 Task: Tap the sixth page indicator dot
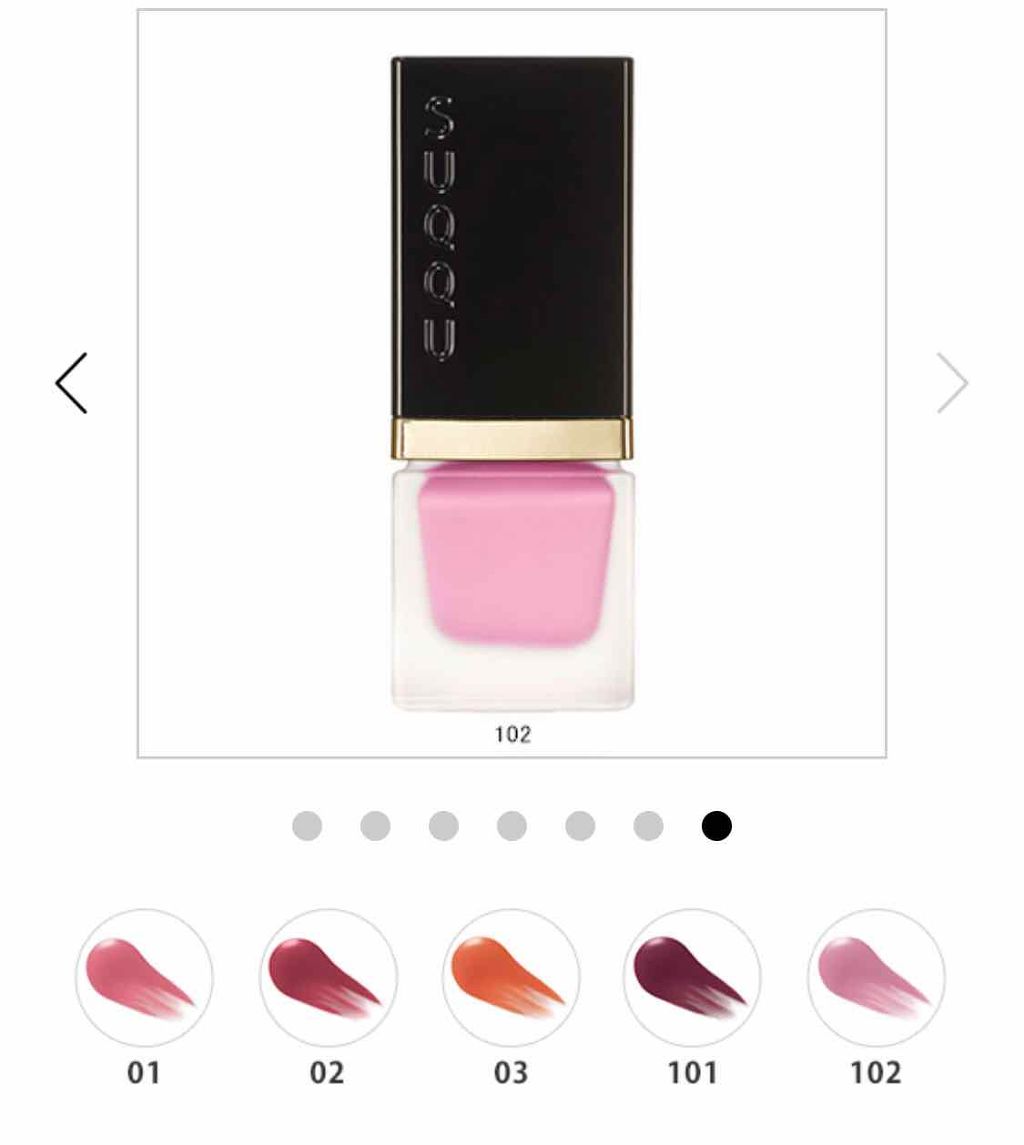[648, 826]
